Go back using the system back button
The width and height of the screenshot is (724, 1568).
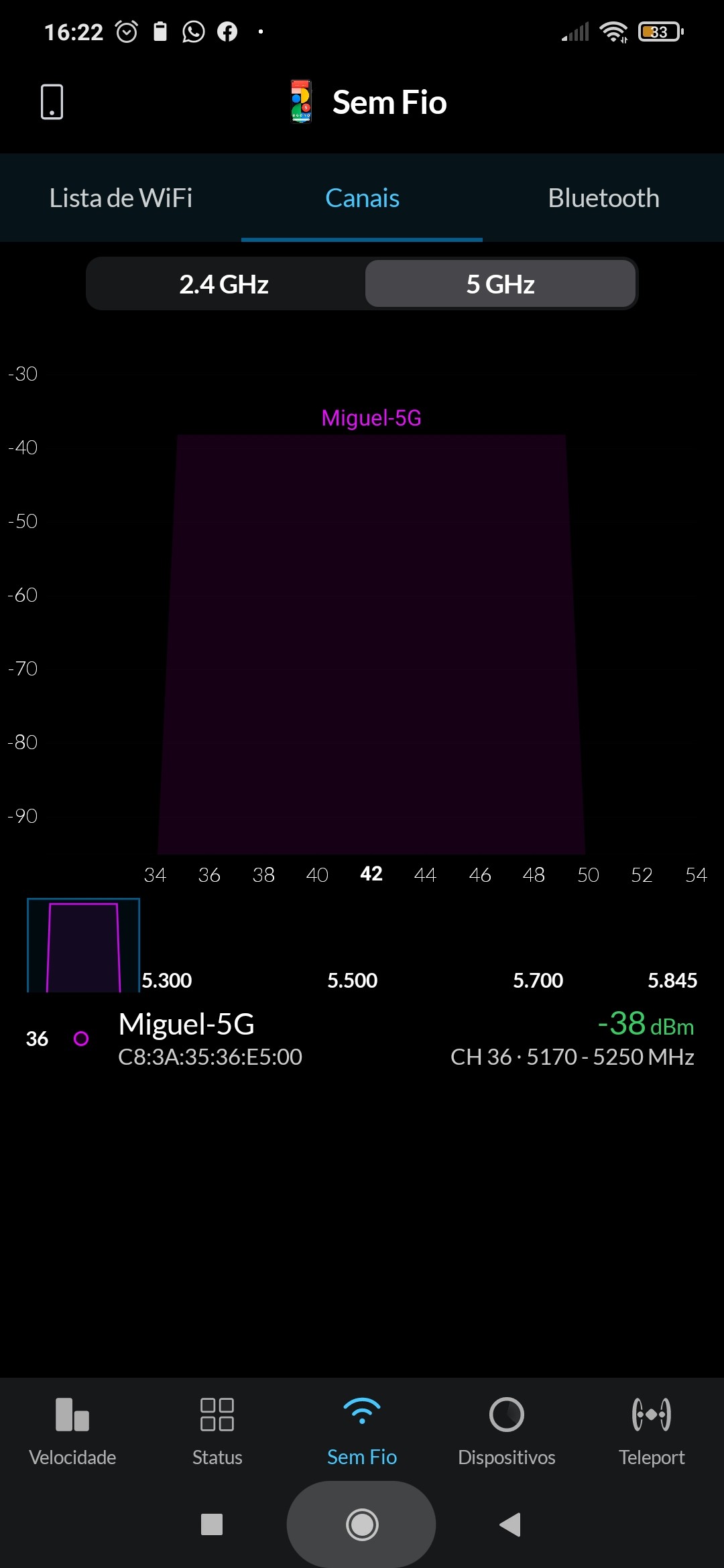tap(510, 1524)
